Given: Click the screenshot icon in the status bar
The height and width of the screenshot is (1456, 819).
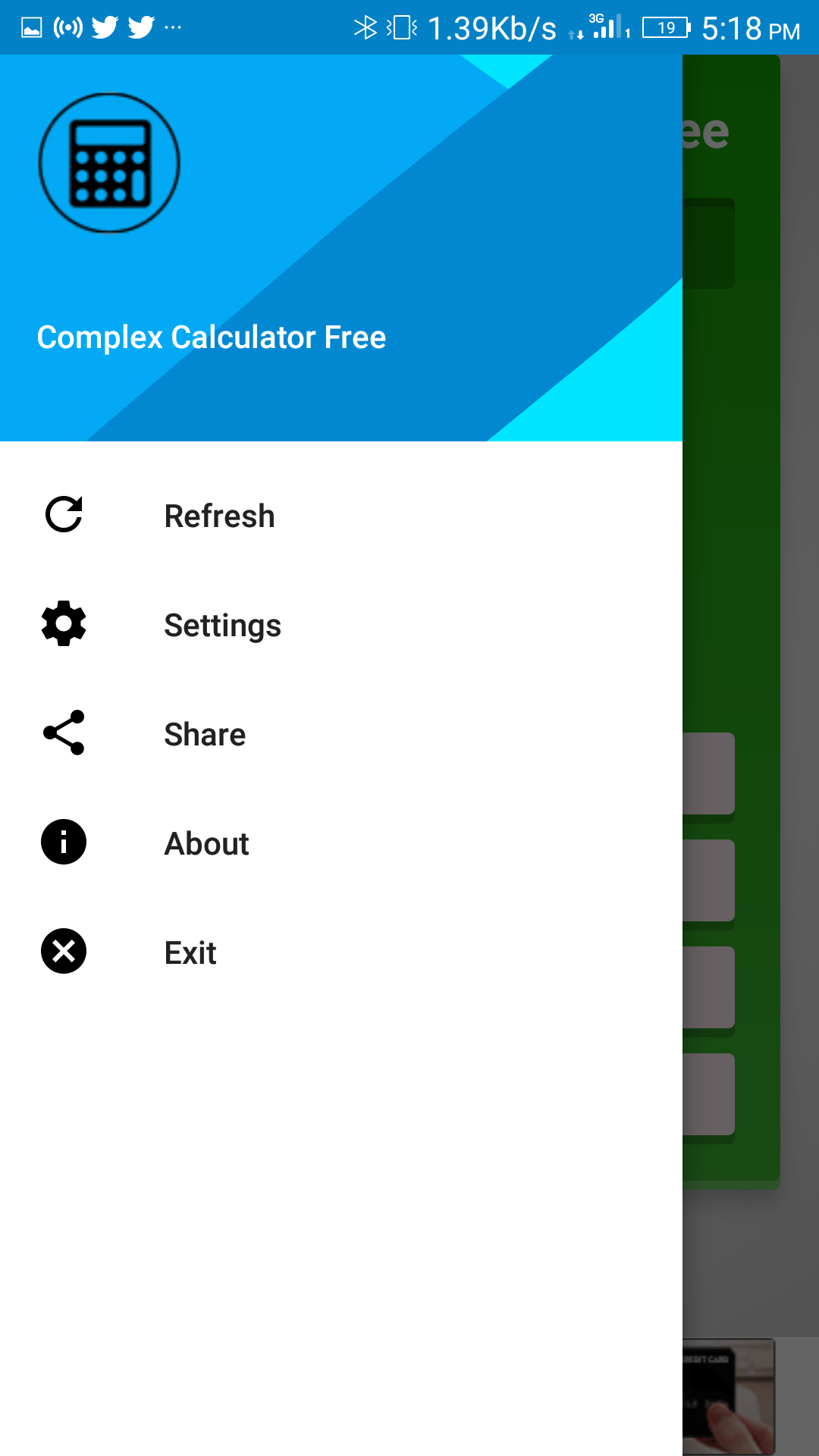Looking at the screenshot, I should 31,27.
